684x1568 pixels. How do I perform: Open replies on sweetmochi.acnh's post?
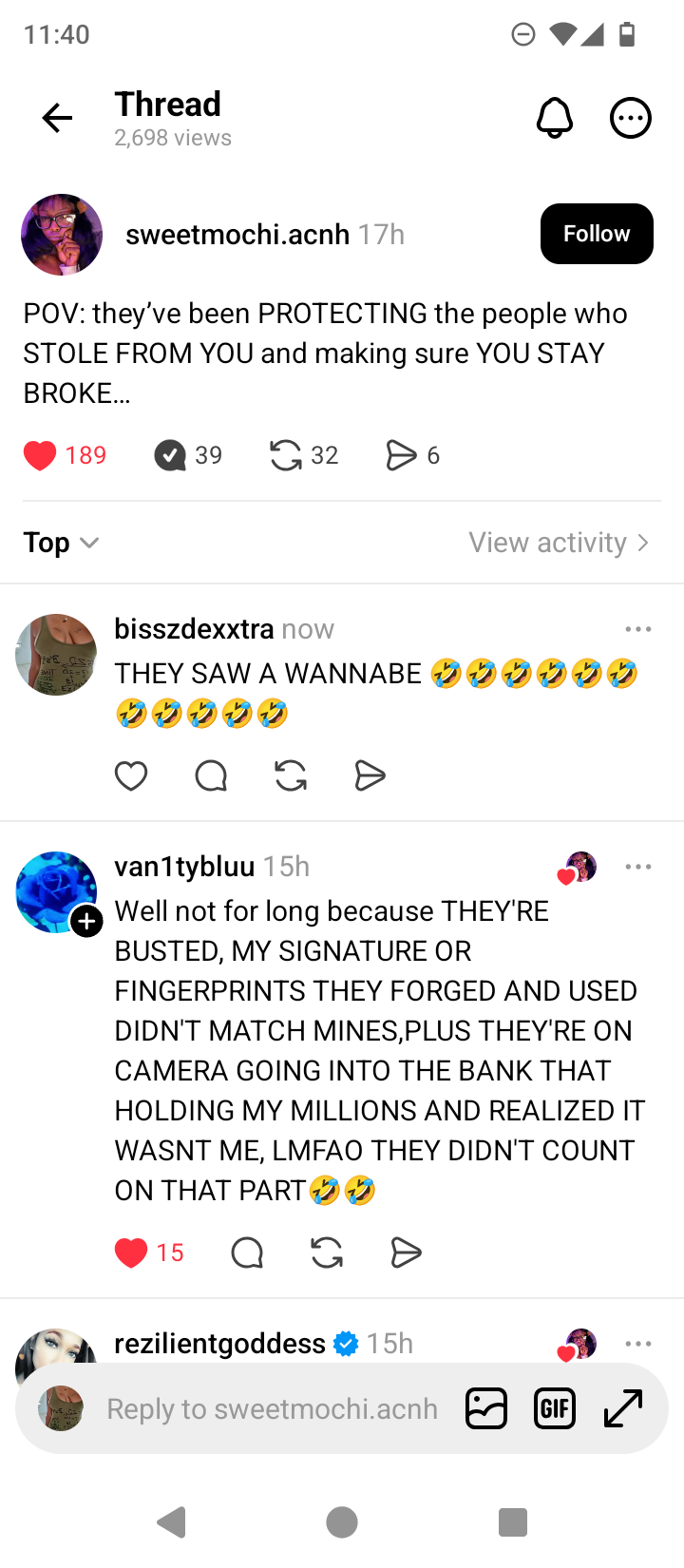tap(171, 455)
